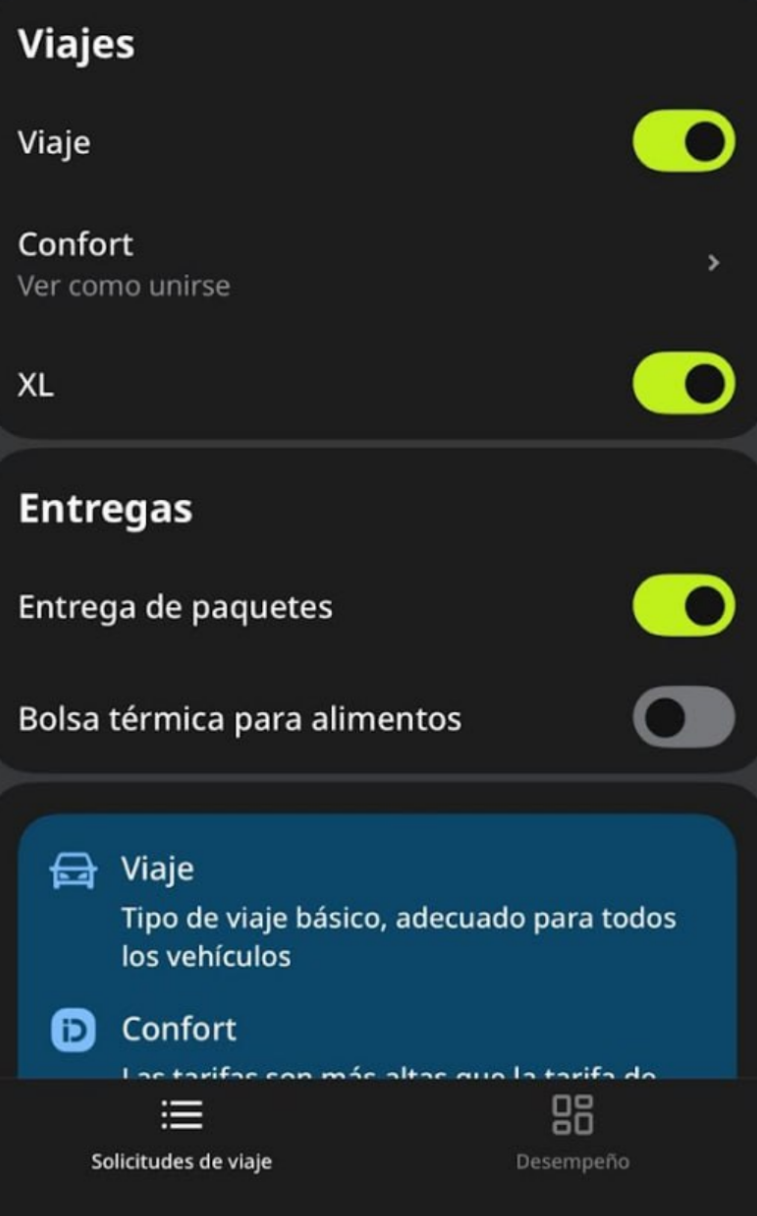Turn off the Viaje toggle
This screenshot has width=757, height=1216.
coord(684,142)
